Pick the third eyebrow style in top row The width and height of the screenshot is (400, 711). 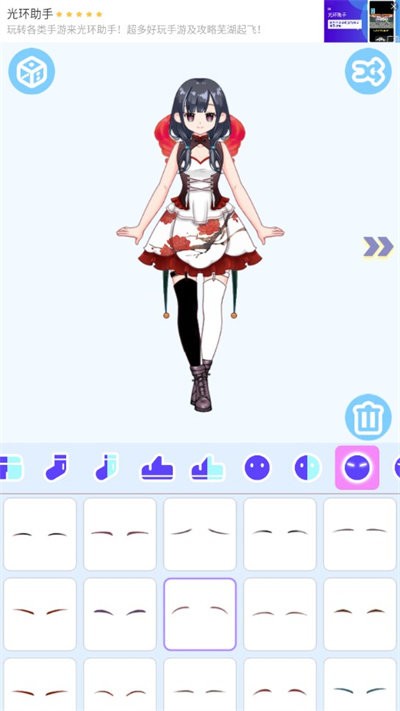coord(200,534)
